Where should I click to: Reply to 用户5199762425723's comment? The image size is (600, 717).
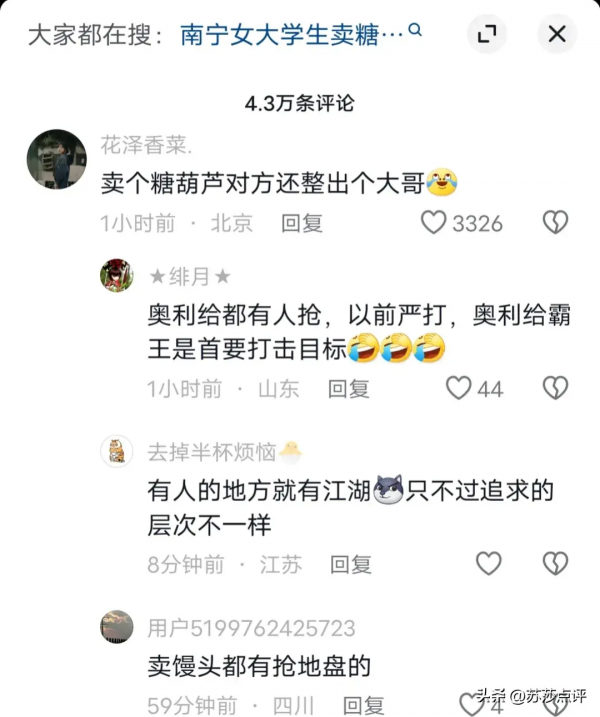pos(362,704)
